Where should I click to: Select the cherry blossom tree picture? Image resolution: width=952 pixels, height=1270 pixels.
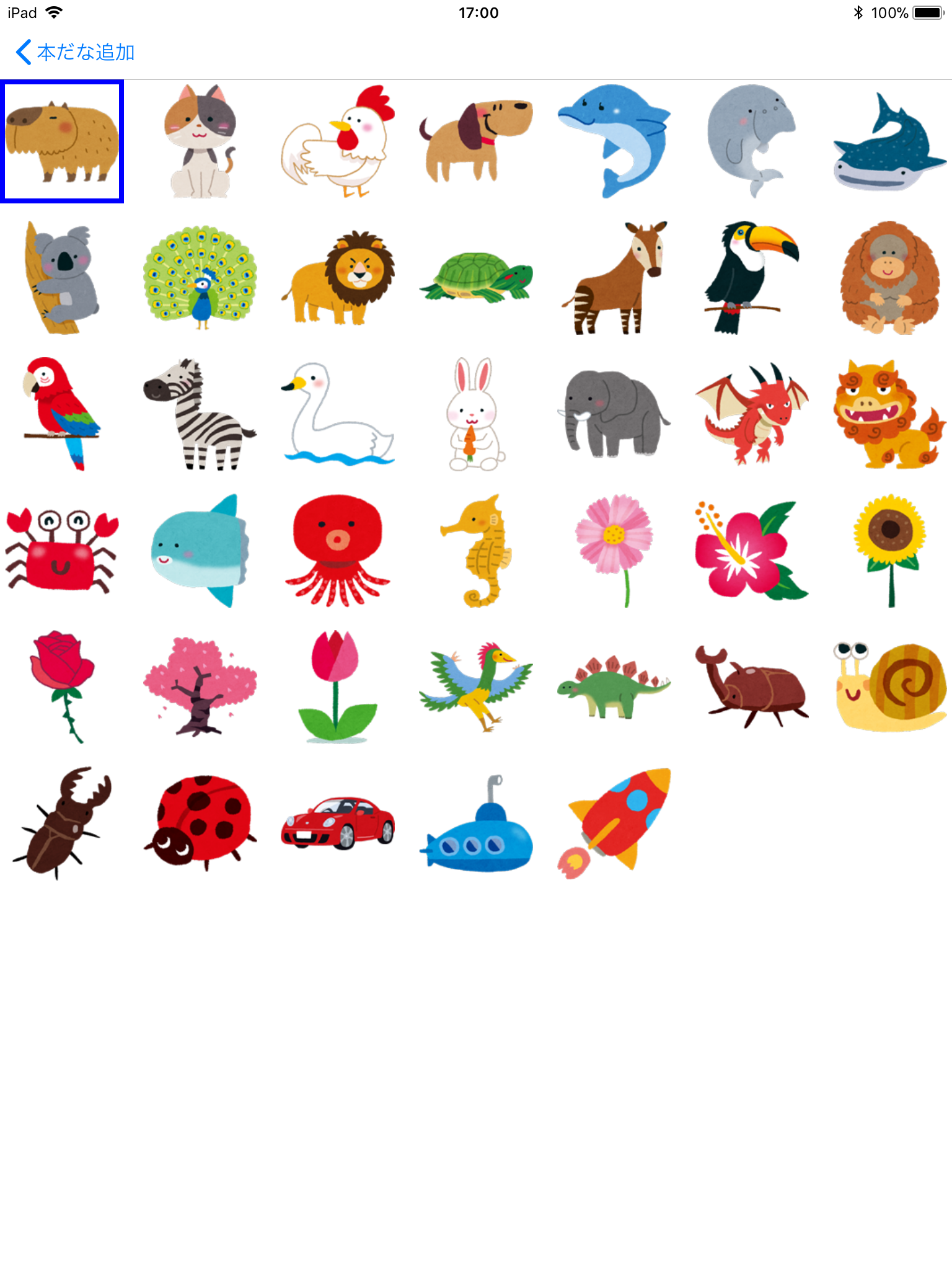point(200,687)
